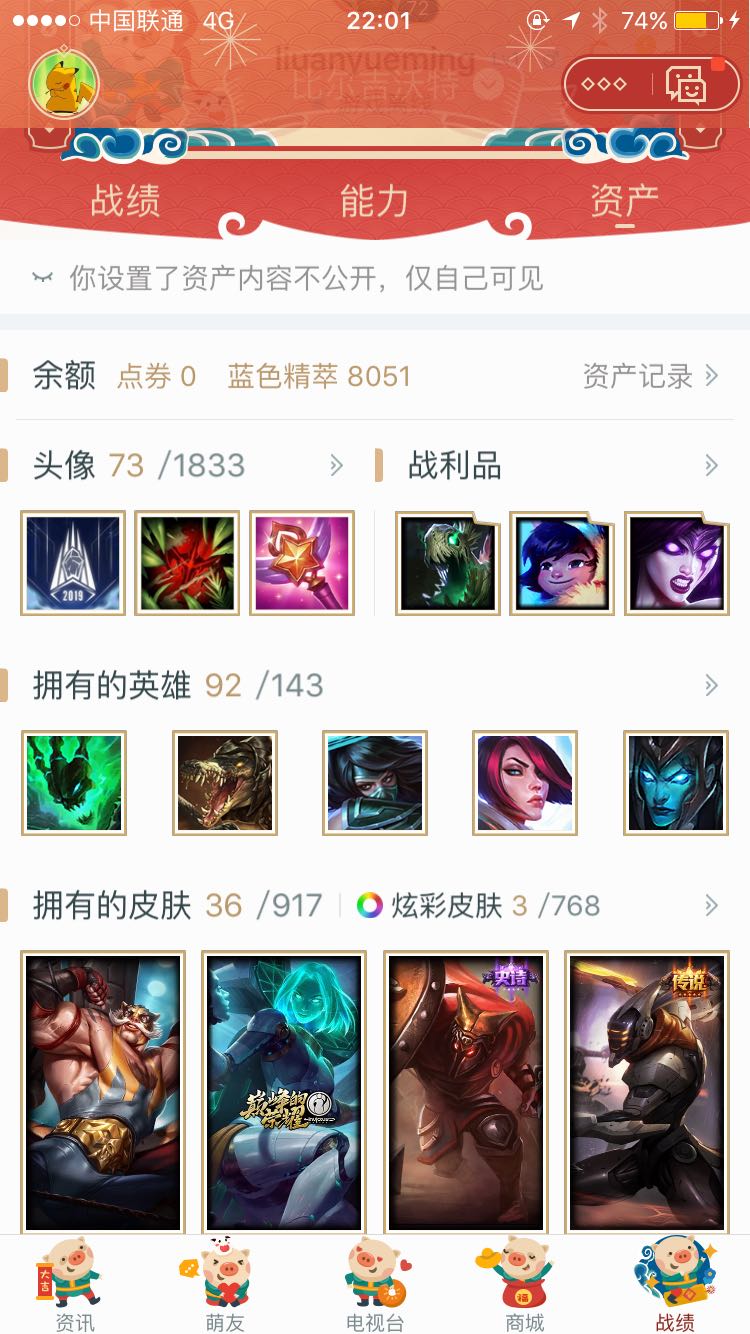View all 拥有的皮肤 owned skins
The image size is (750, 1334).
pos(711,905)
